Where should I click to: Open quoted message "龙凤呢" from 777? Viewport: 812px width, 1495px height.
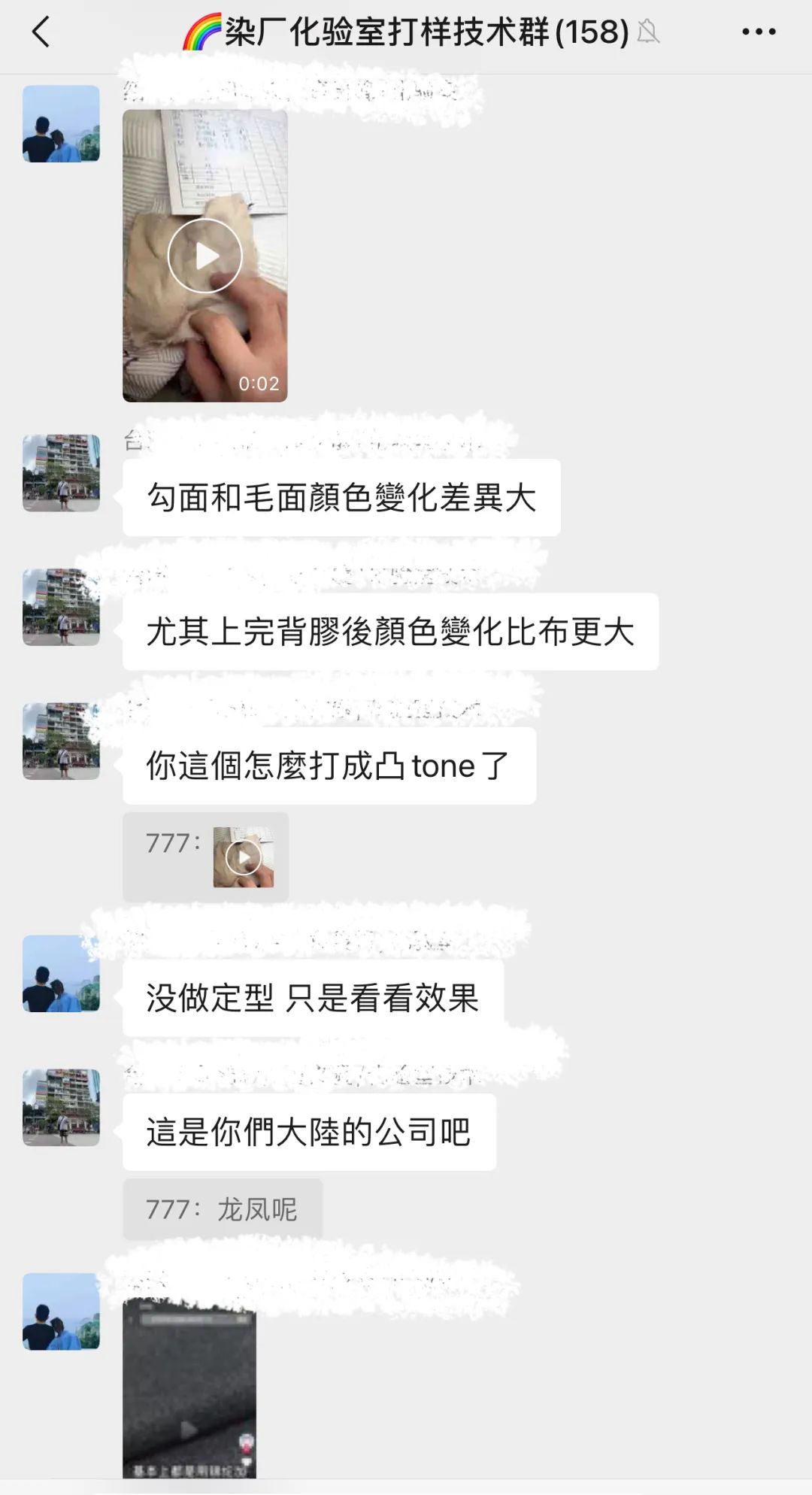[223, 1209]
